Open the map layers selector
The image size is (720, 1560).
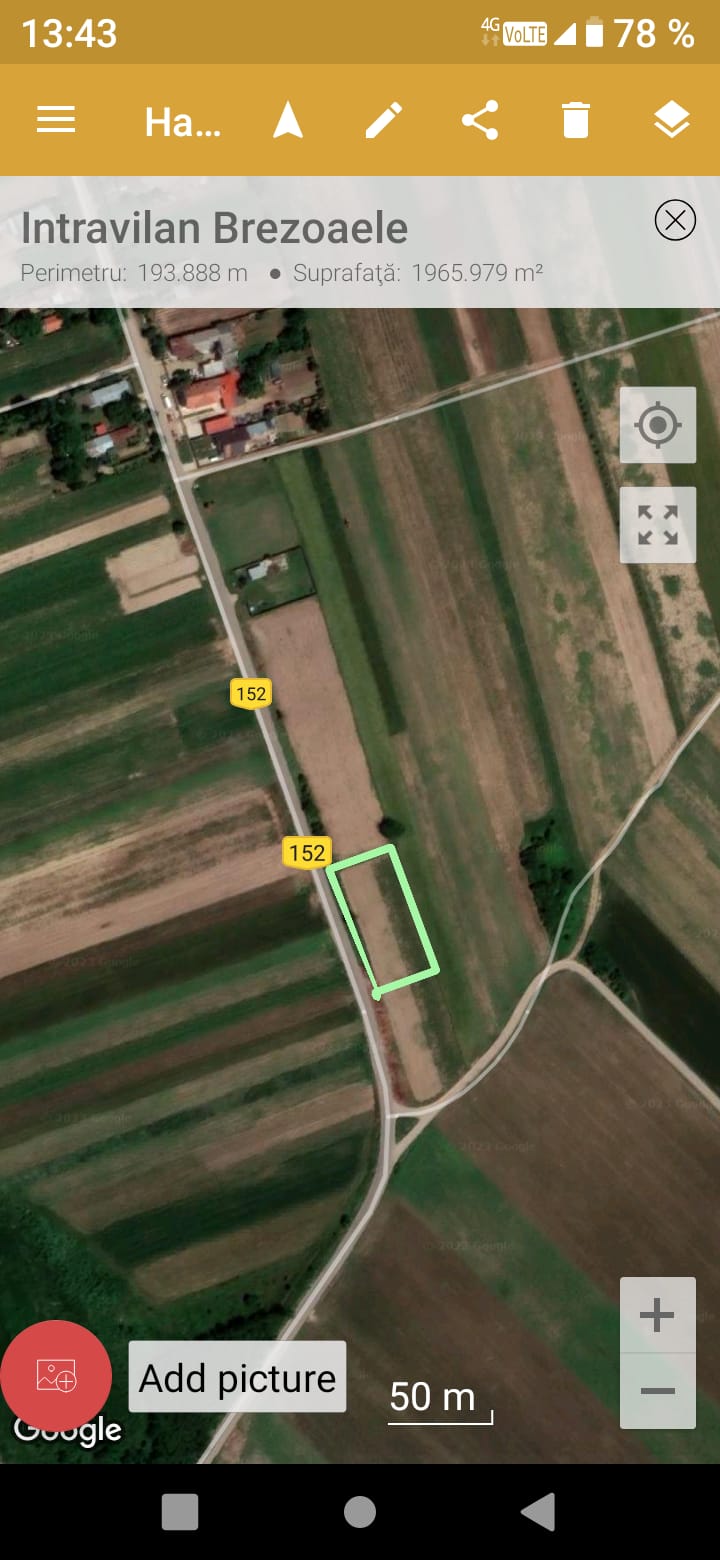[x=672, y=120]
